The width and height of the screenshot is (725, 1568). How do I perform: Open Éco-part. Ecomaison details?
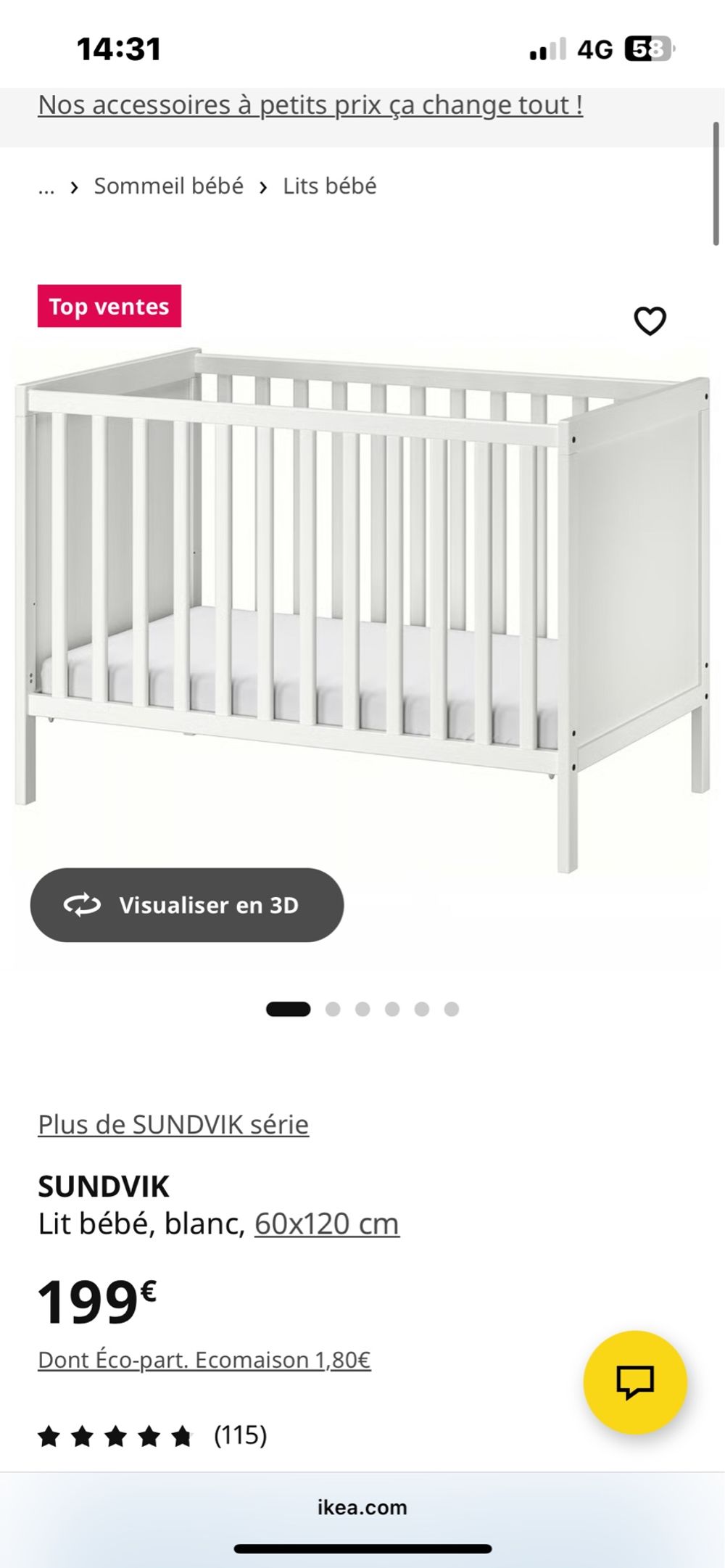point(204,1360)
